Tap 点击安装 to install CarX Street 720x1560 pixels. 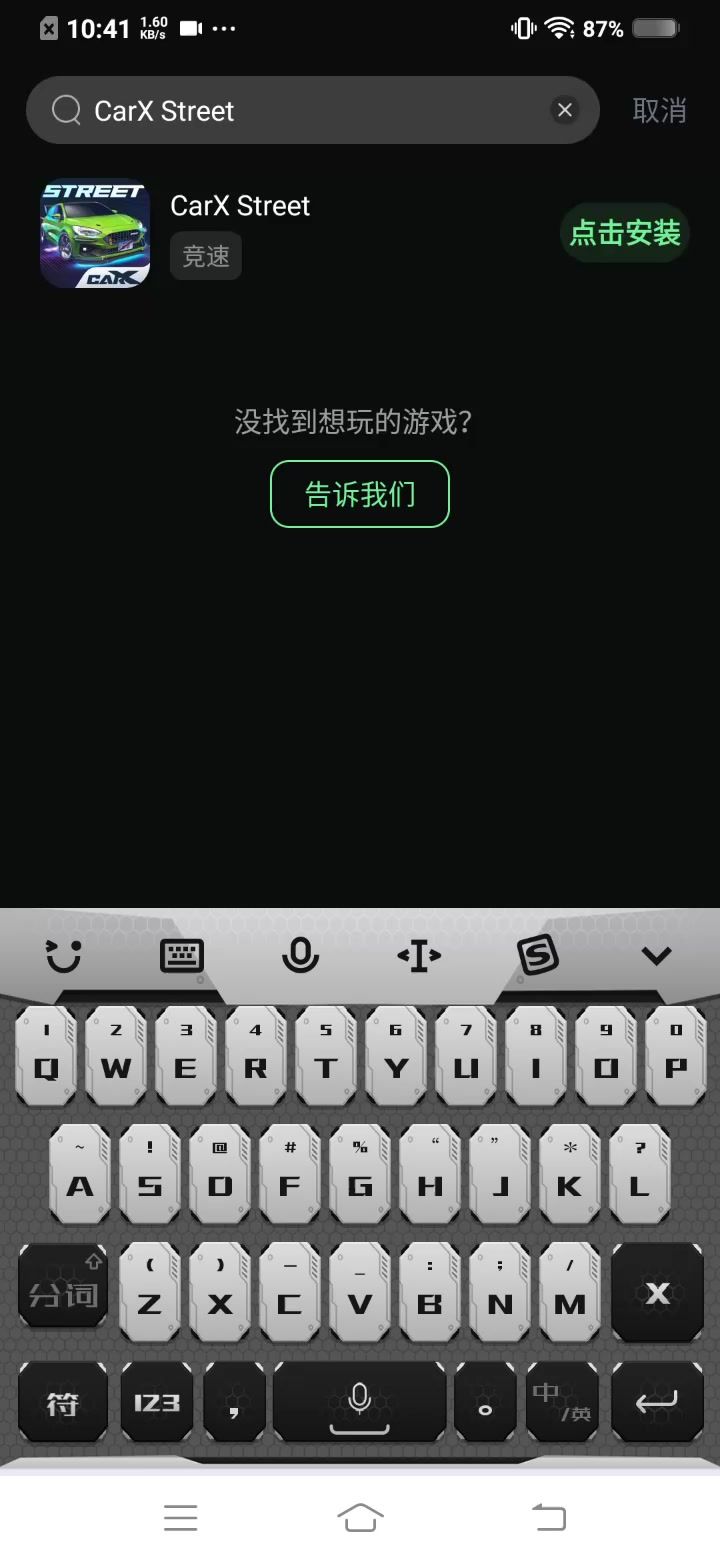[625, 233]
